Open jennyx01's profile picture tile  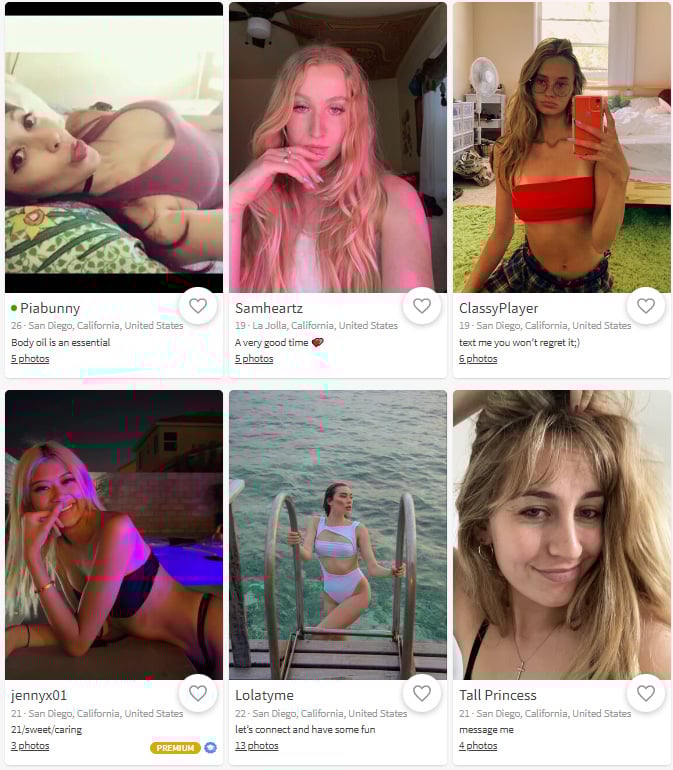coord(114,535)
